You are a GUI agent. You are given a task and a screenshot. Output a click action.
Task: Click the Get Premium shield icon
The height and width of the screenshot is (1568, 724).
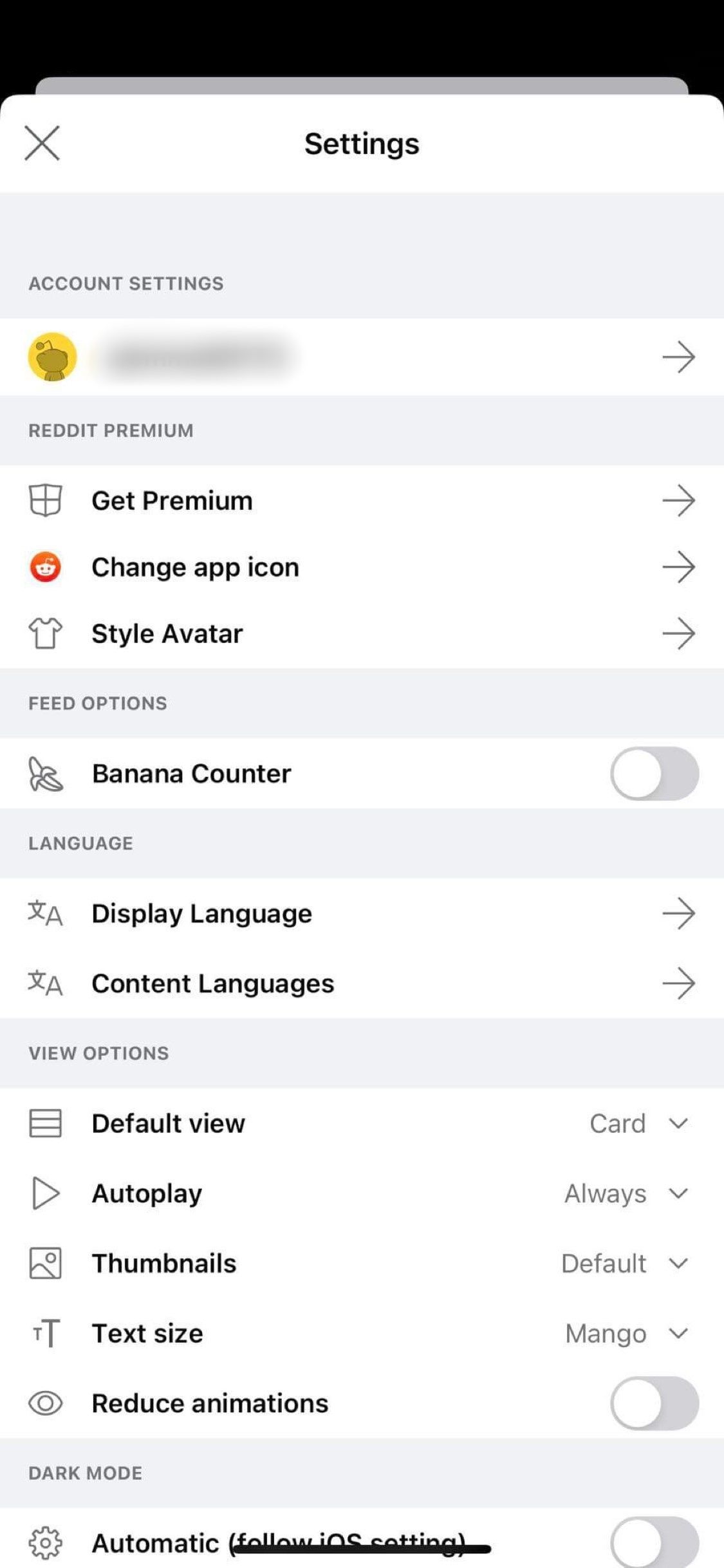pyautogui.click(x=44, y=500)
